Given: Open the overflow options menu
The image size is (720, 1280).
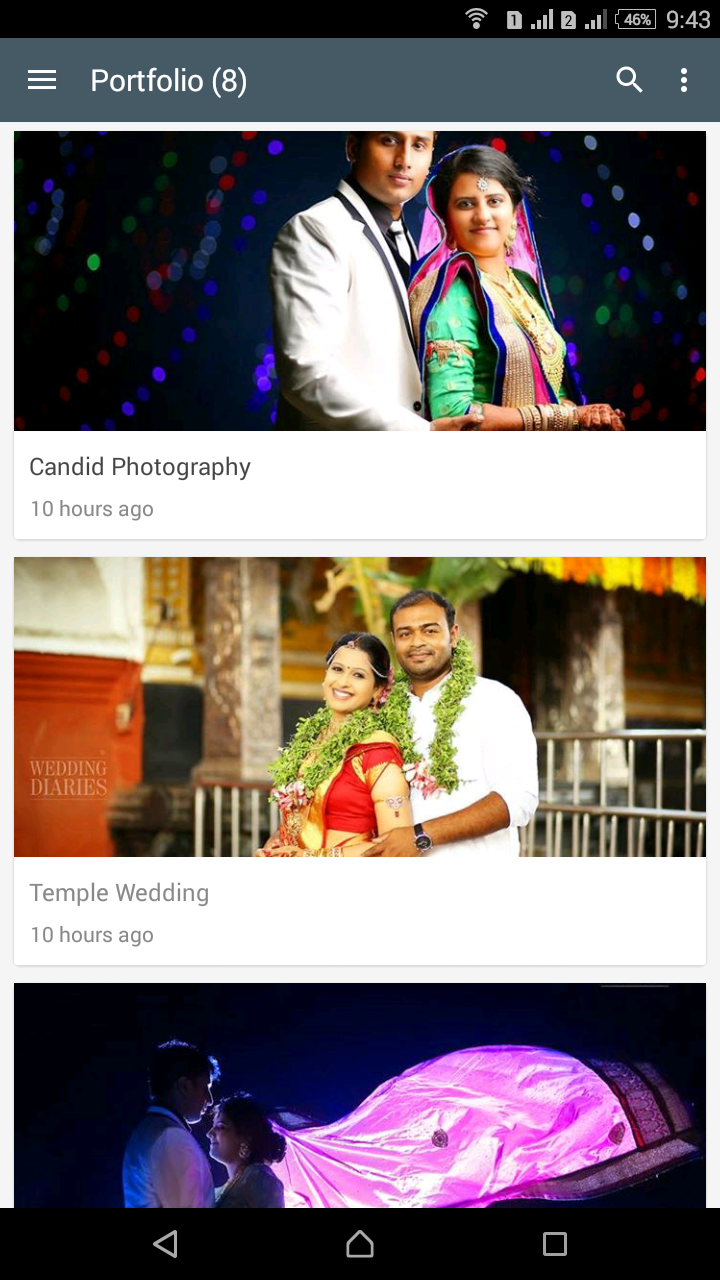Looking at the screenshot, I should click(684, 81).
